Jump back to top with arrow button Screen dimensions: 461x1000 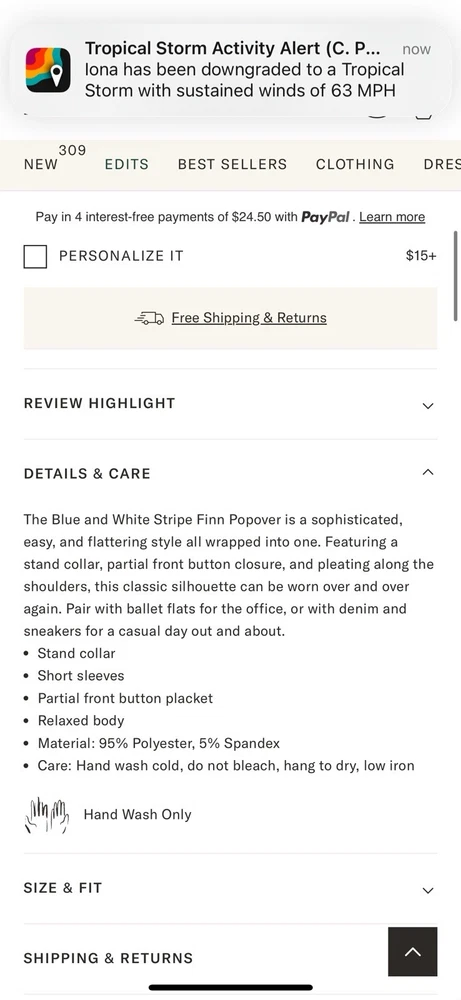[x=413, y=952]
